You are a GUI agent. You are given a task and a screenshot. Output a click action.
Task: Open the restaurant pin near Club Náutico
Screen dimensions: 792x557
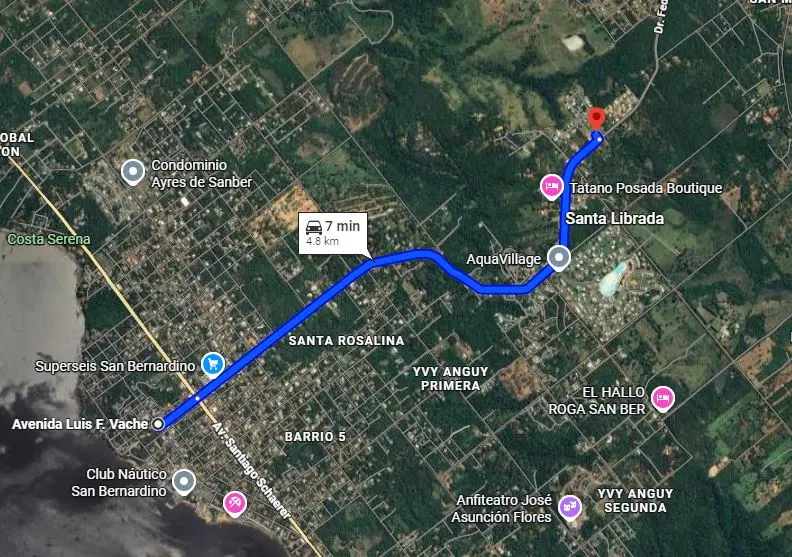click(234, 501)
